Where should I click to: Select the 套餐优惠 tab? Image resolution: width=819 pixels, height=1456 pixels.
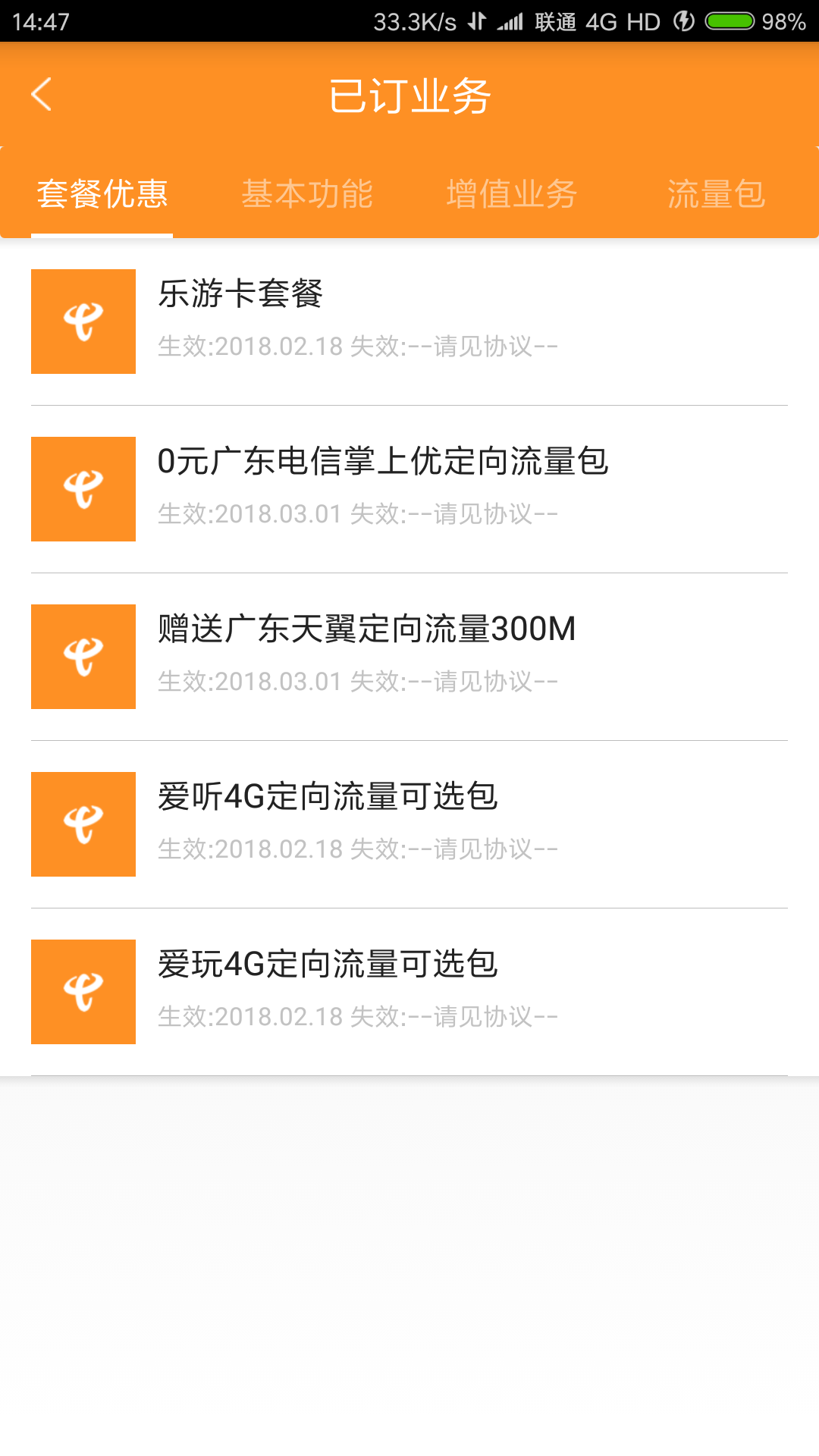[x=102, y=194]
